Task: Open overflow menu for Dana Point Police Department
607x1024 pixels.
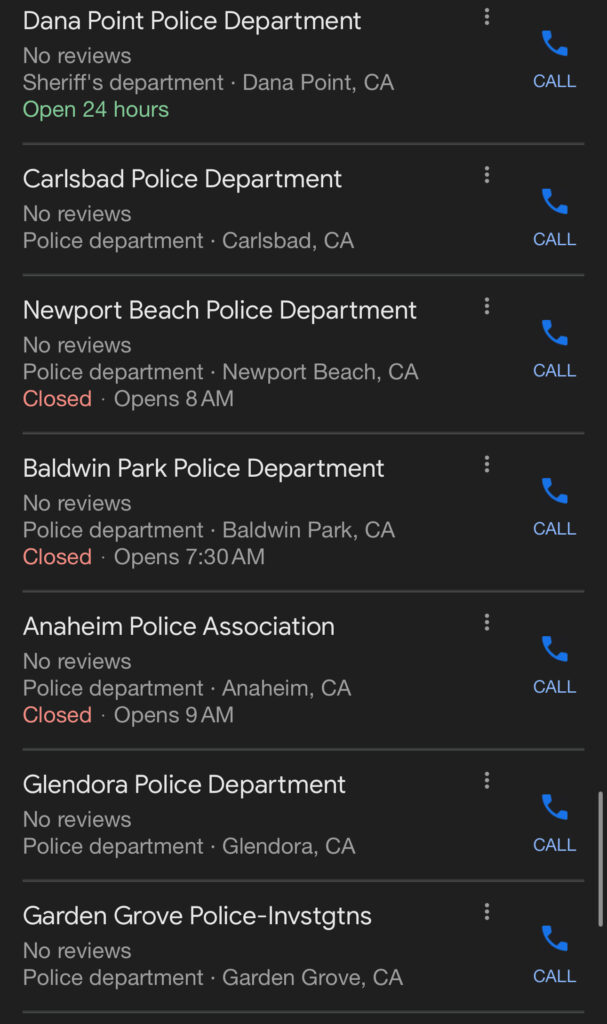Action: click(487, 17)
